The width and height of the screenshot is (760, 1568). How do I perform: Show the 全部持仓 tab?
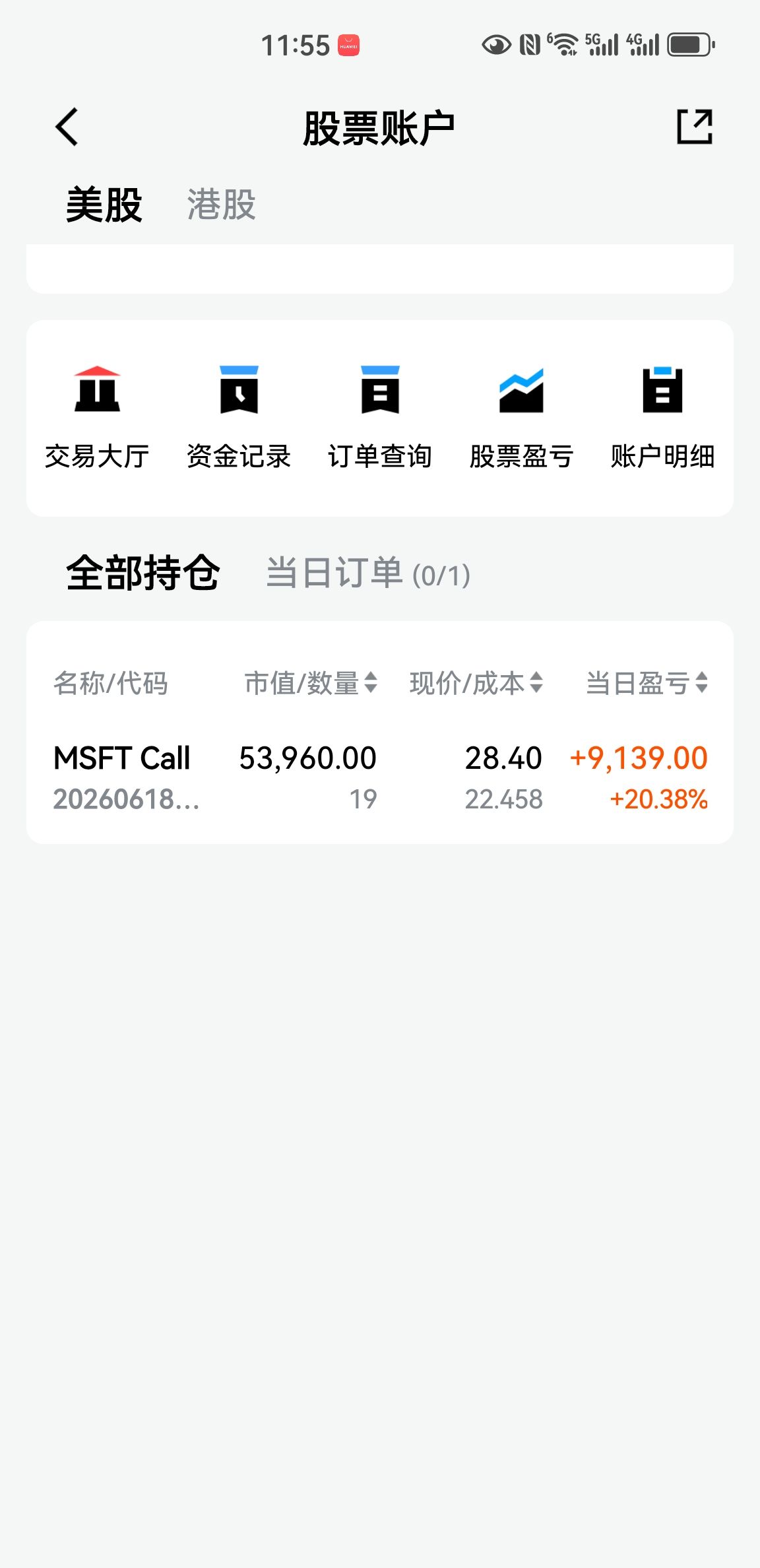pyautogui.click(x=143, y=573)
